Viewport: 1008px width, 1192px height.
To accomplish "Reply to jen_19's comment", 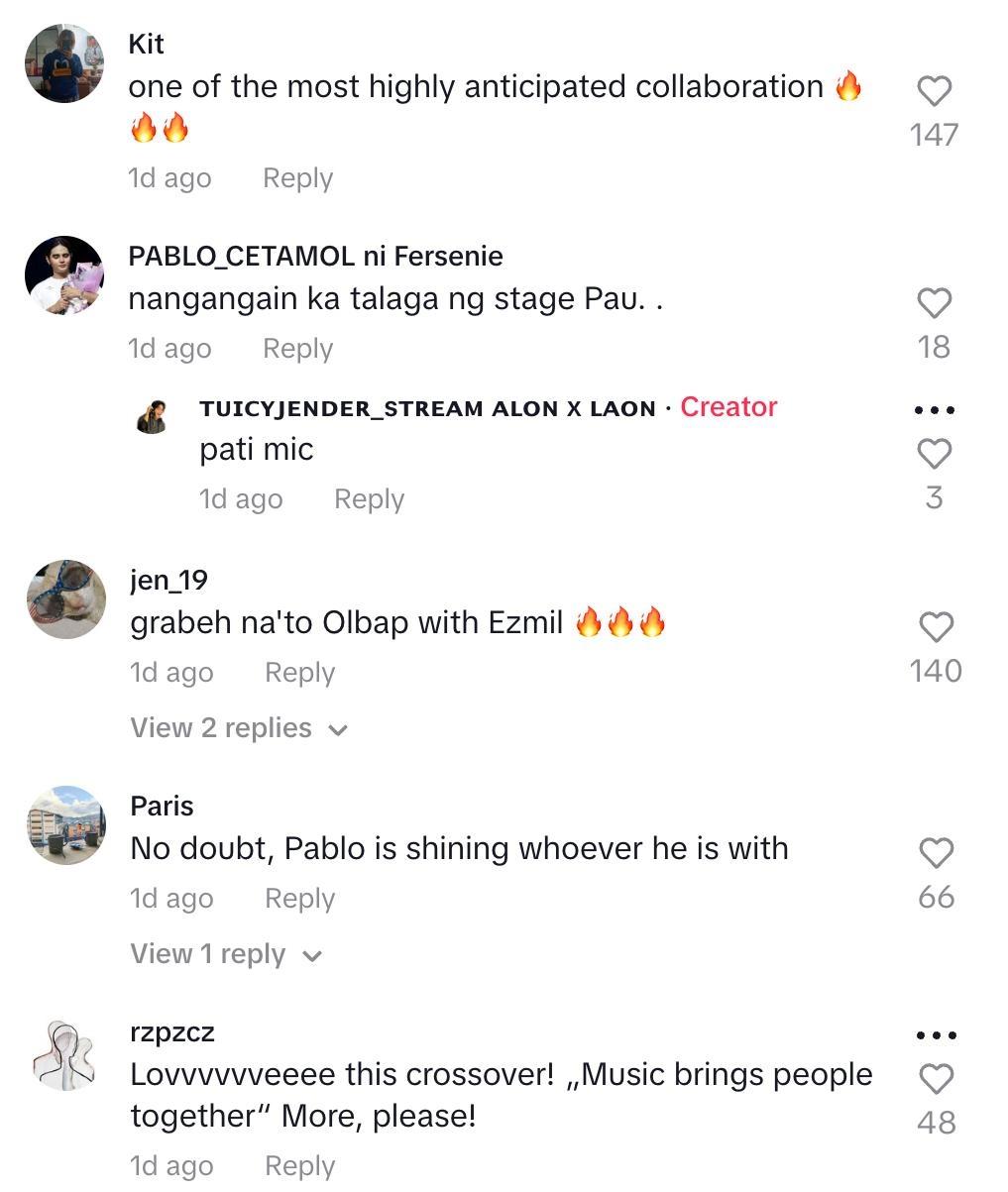I will pyautogui.click(x=299, y=673).
